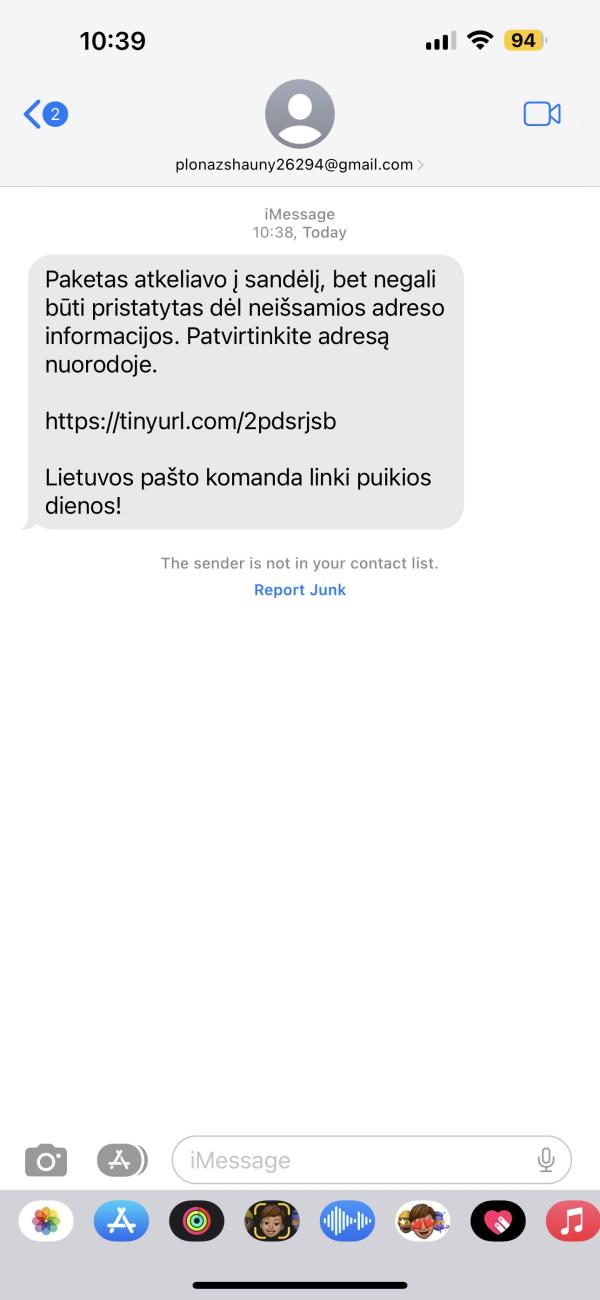600x1300 pixels.
Task: Open the Memoji stickers app
Action: pyautogui.click(x=423, y=1221)
